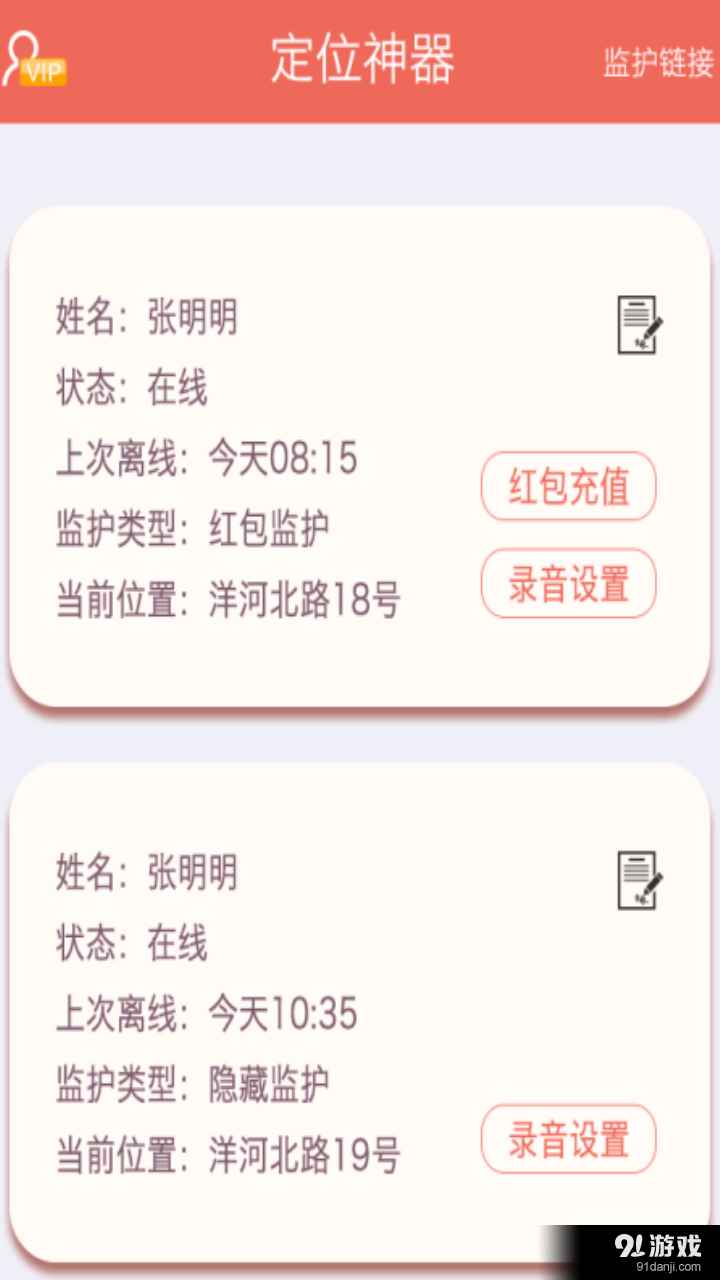The height and width of the screenshot is (1280, 720).
Task: Open 监护链接 in the top bar
Action: coord(658,62)
